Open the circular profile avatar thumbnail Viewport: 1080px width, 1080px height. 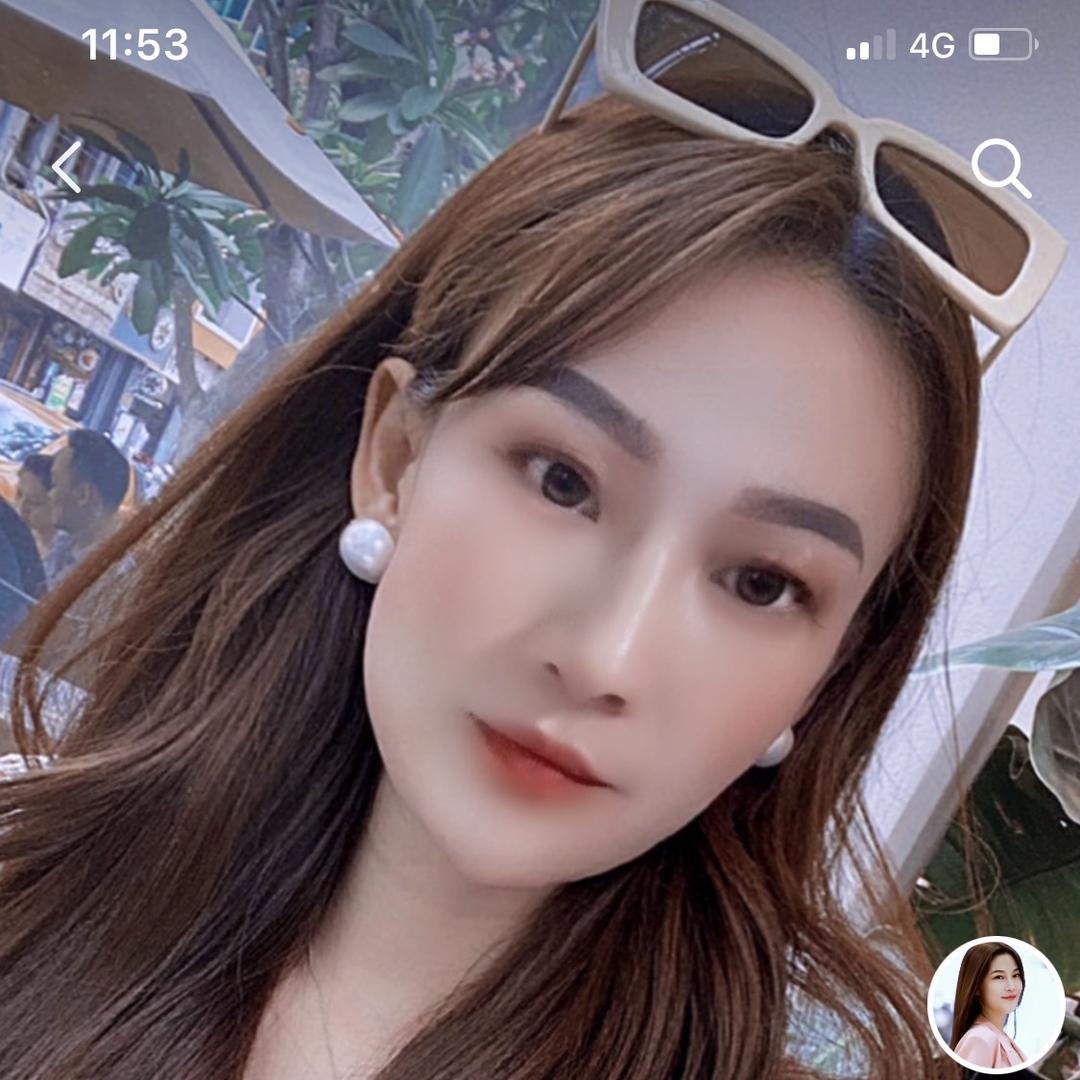[995, 1004]
